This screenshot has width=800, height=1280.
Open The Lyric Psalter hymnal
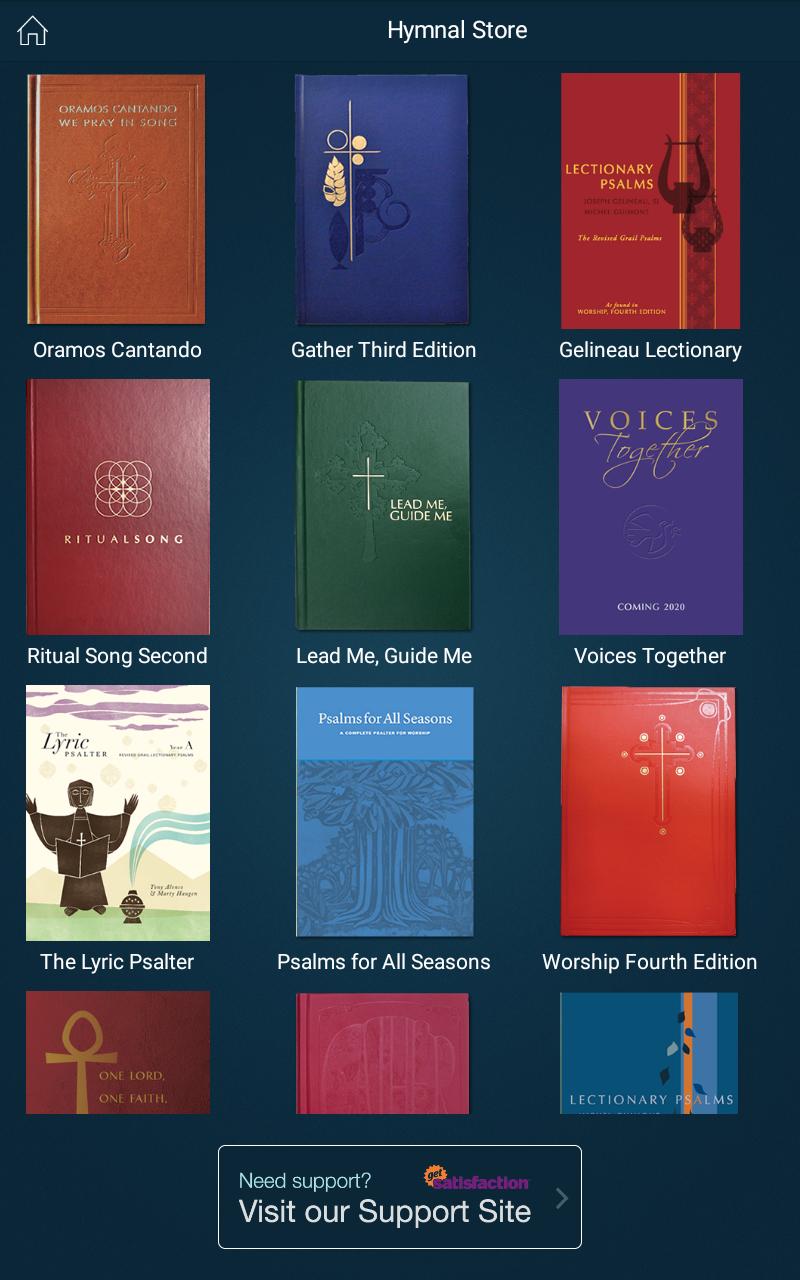click(117, 812)
